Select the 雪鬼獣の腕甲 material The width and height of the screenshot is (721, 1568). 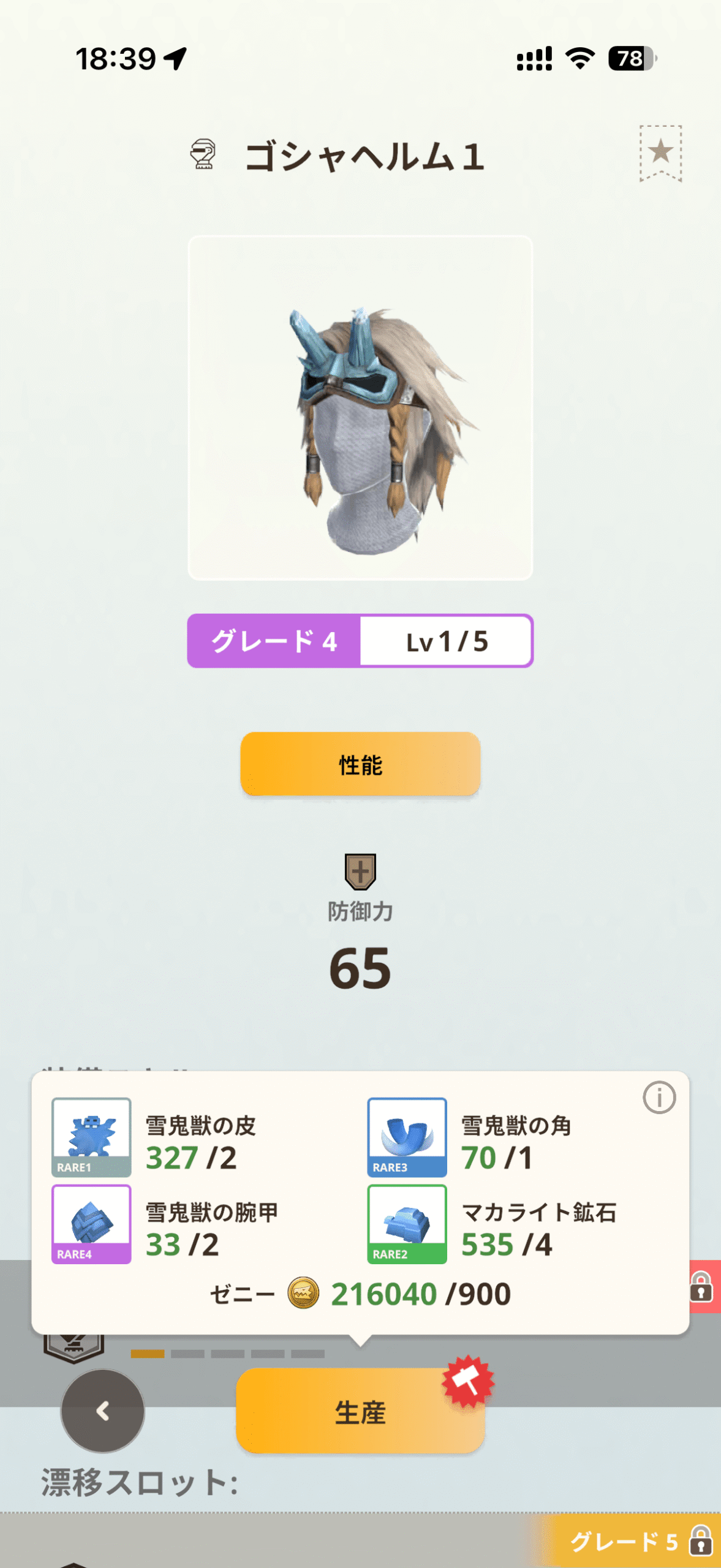[91, 1224]
